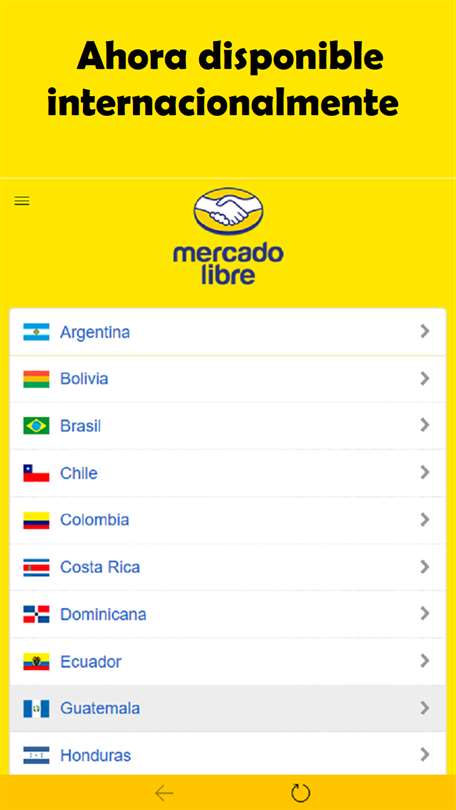Go back with the bottom arrow
Viewport: 456px width, 810px height.
point(164,792)
